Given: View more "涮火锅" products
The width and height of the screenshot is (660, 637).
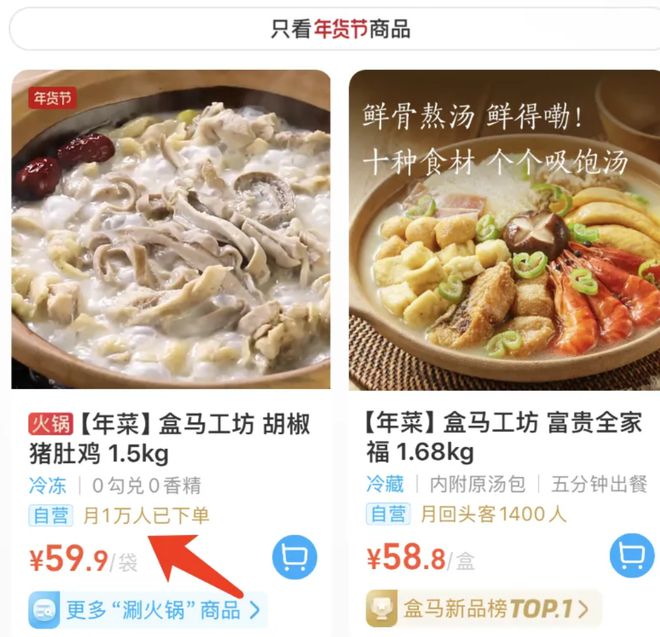Looking at the screenshot, I should coord(148,608).
